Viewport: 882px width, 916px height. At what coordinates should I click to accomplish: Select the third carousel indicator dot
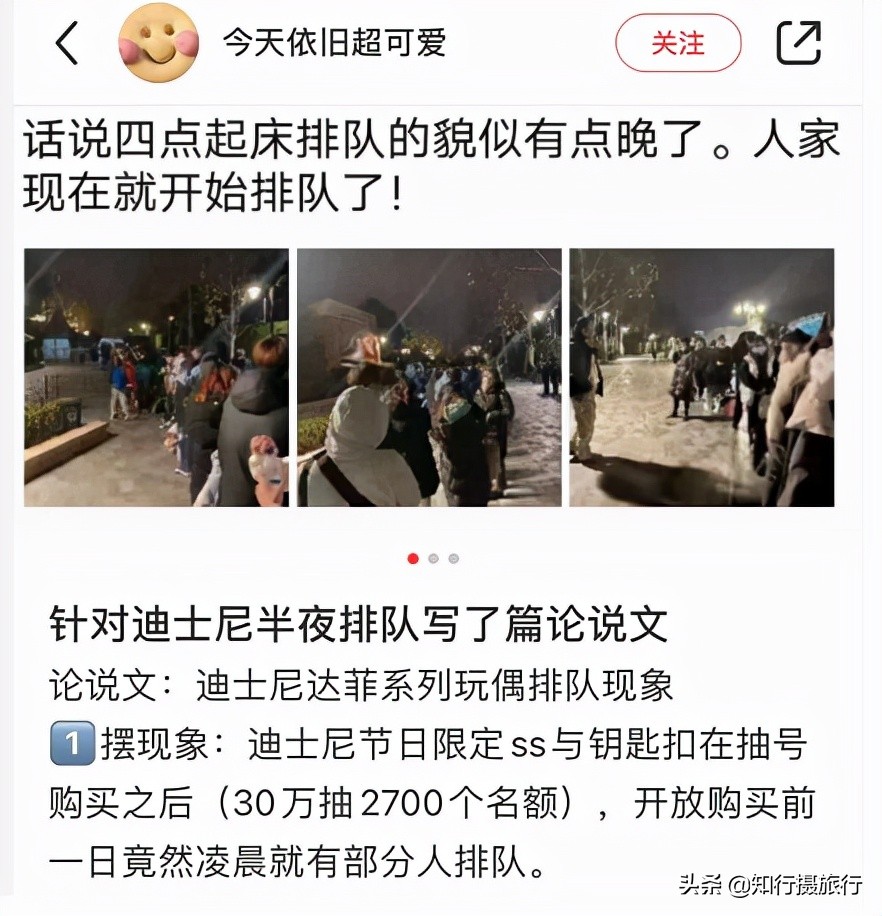[454, 559]
